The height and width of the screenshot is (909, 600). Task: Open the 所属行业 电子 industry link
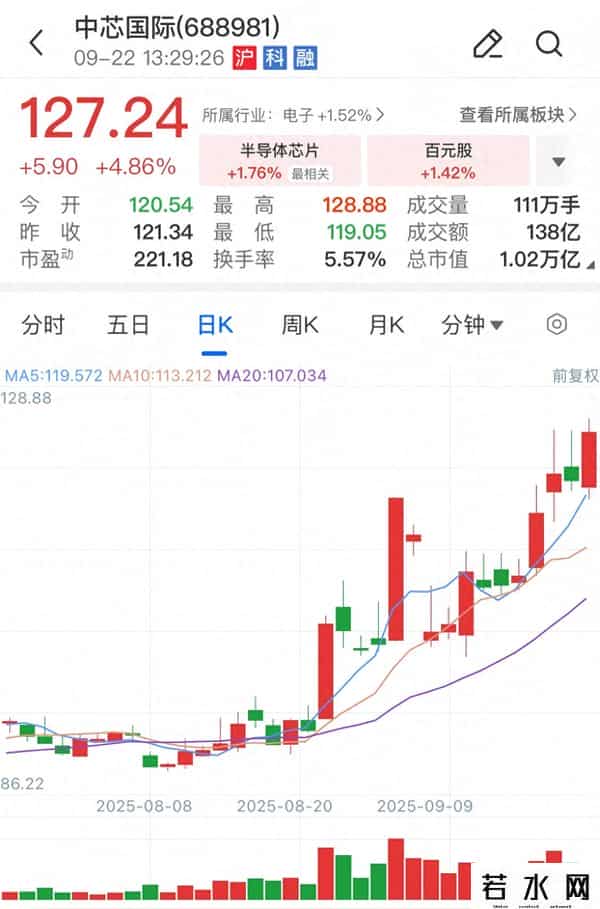point(293,115)
